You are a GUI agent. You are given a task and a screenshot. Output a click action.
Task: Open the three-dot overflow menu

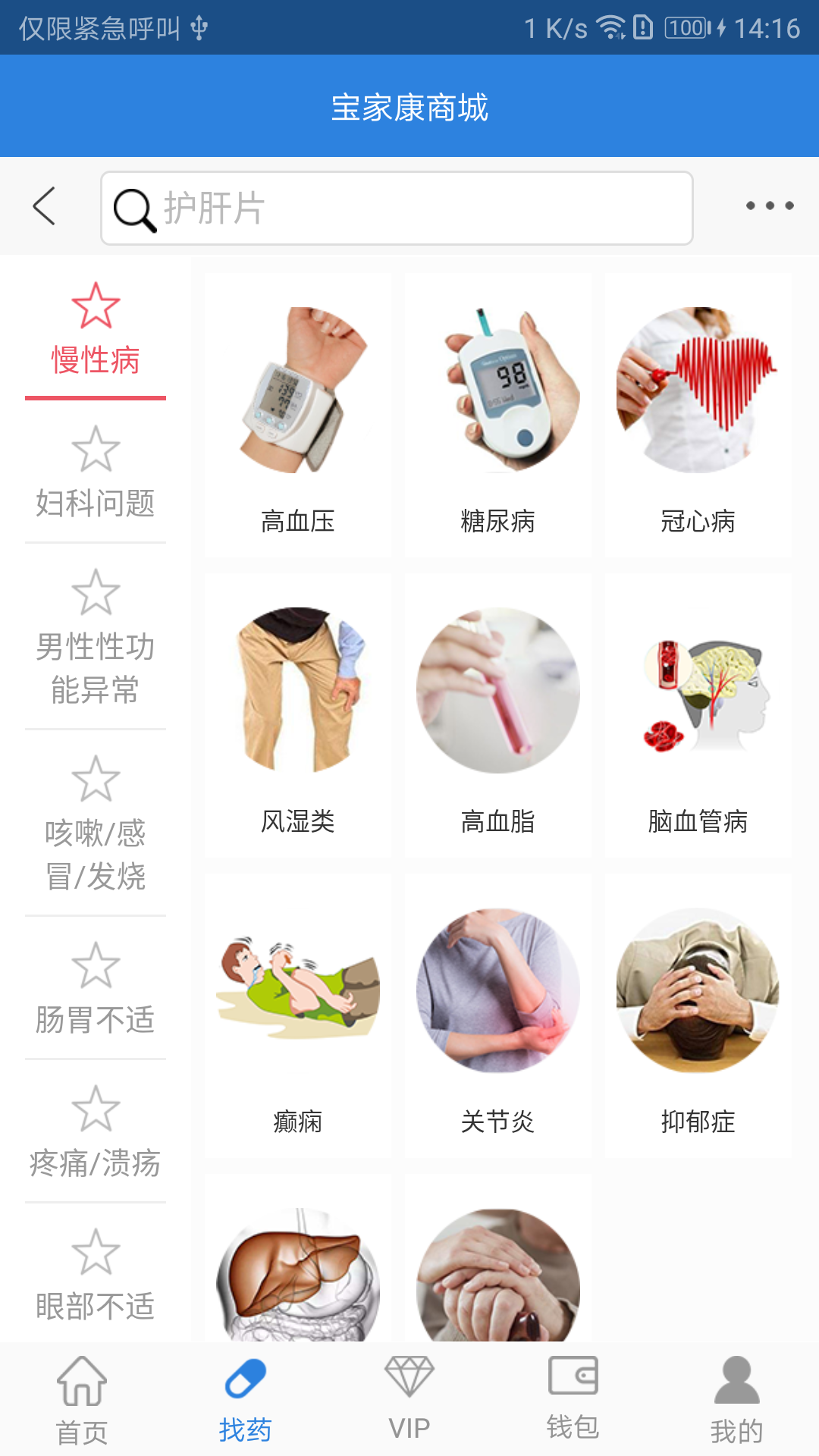pyautogui.click(x=769, y=206)
